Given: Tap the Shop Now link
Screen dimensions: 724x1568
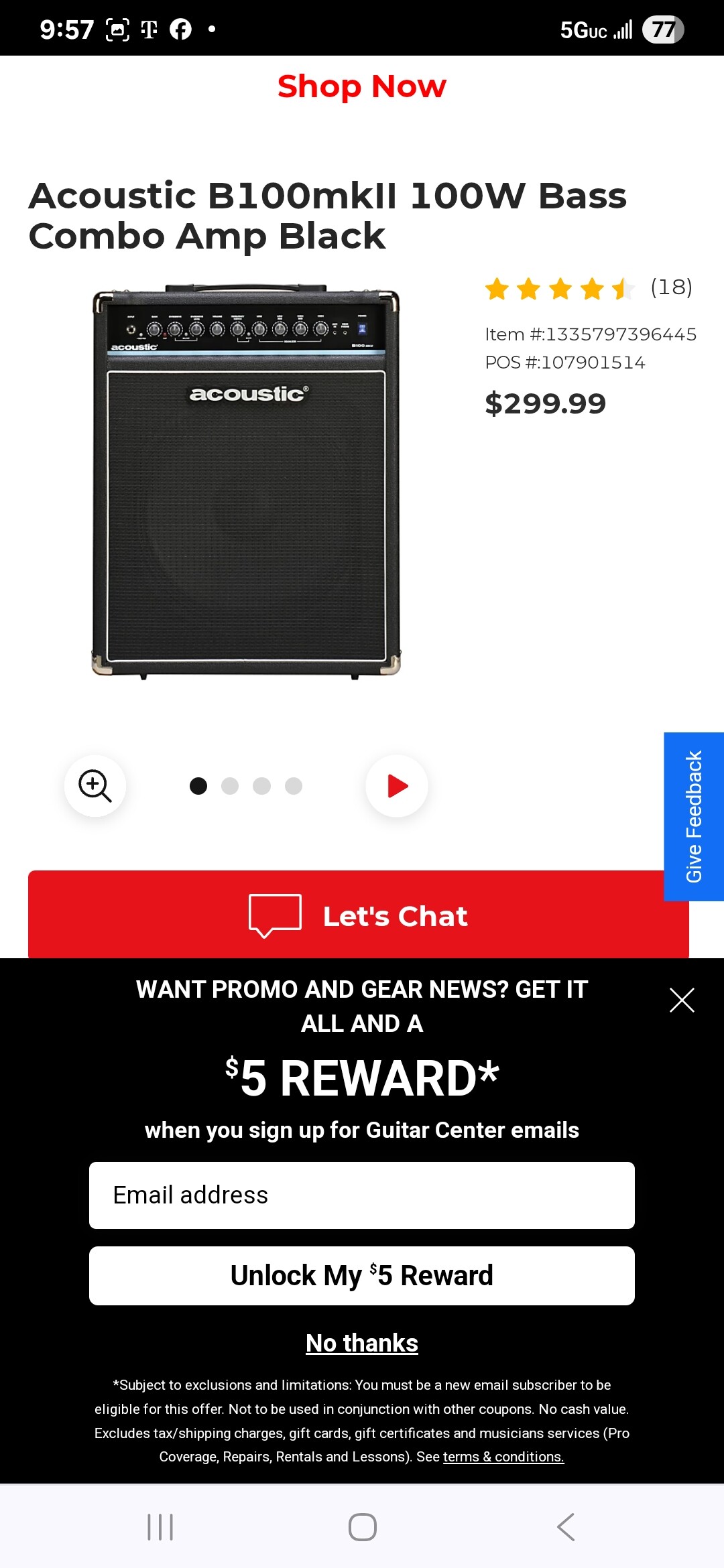Looking at the screenshot, I should (362, 86).
